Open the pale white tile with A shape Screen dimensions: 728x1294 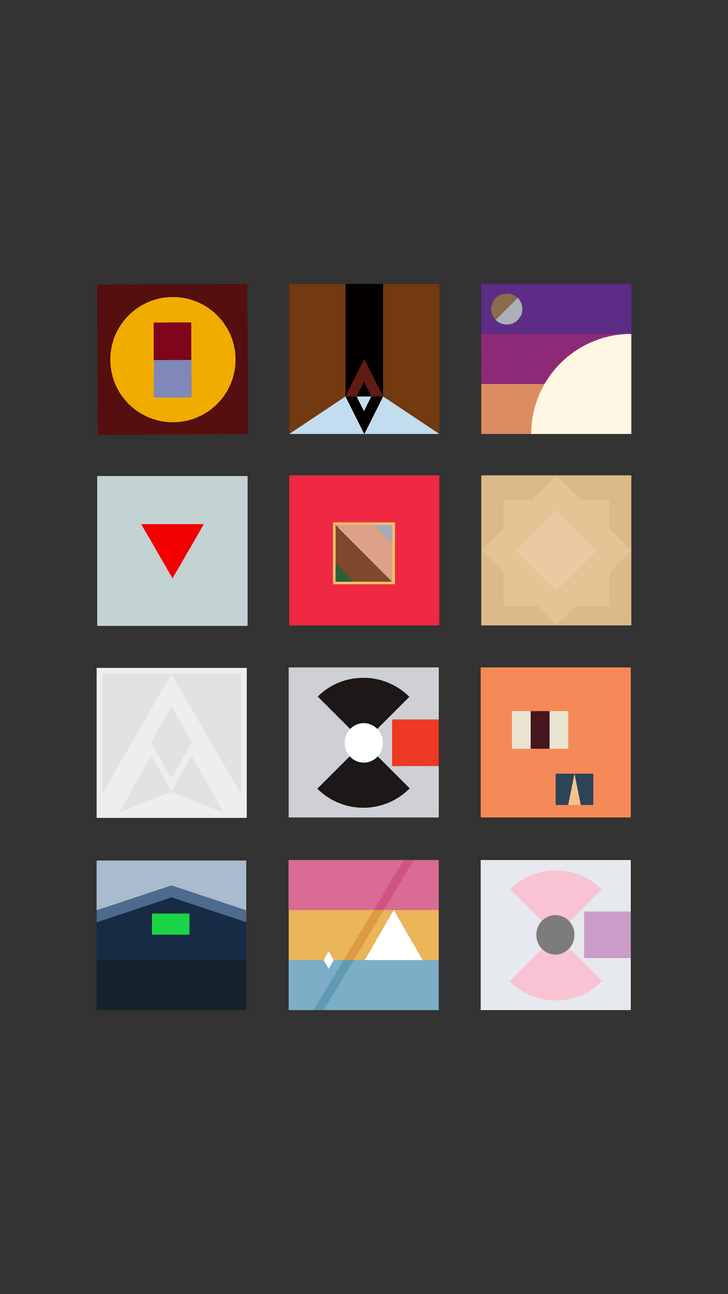[172, 743]
